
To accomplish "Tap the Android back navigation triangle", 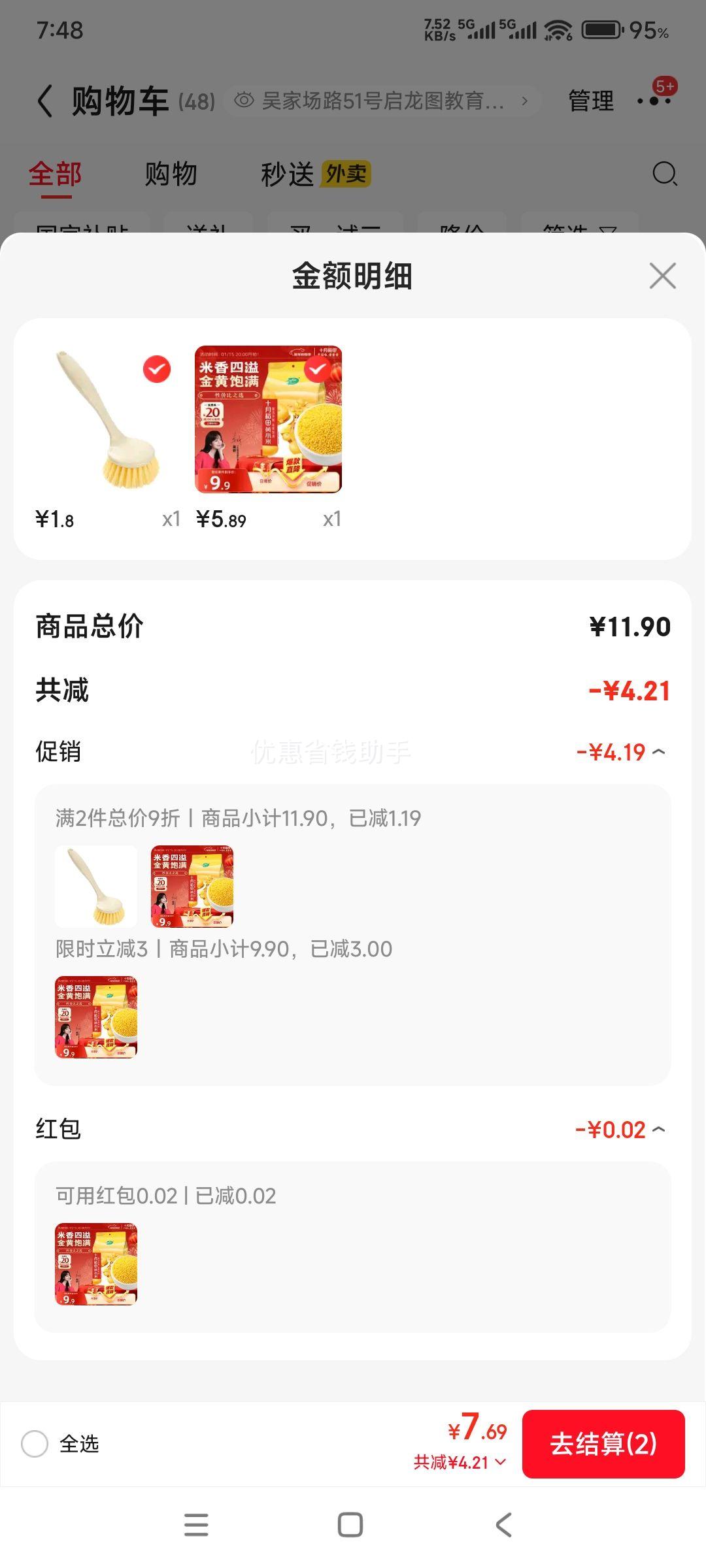I will click(x=501, y=1524).
